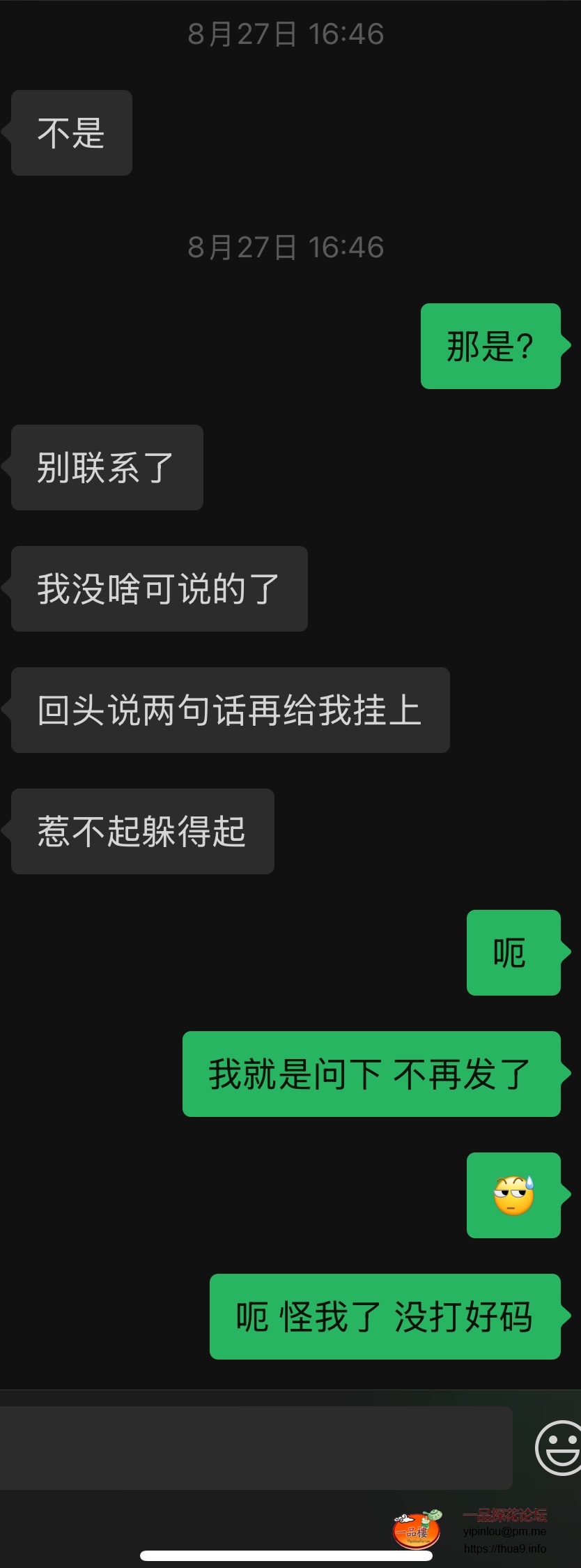Open the emoji picker
581x1568 pixels.
(559, 1448)
